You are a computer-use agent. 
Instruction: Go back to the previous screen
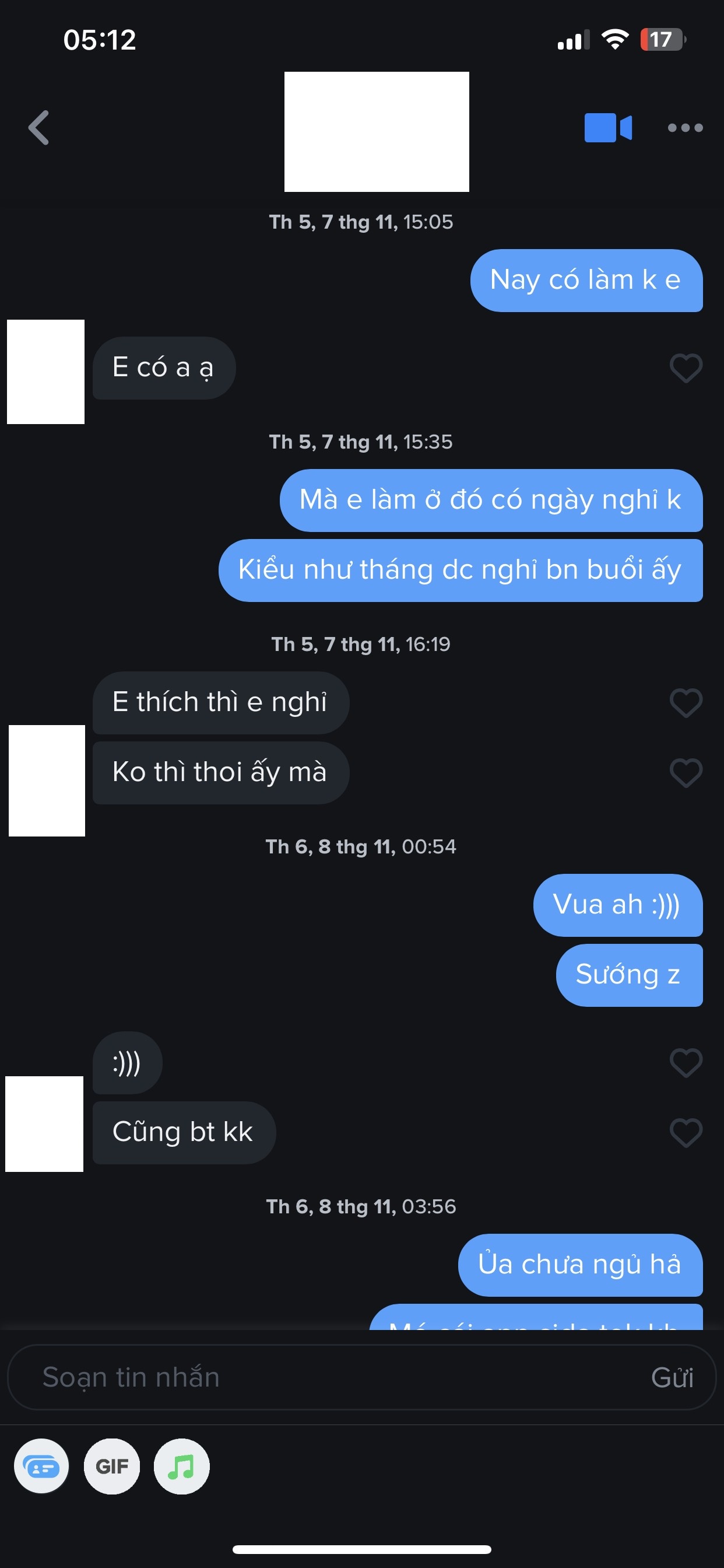click(39, 128)
